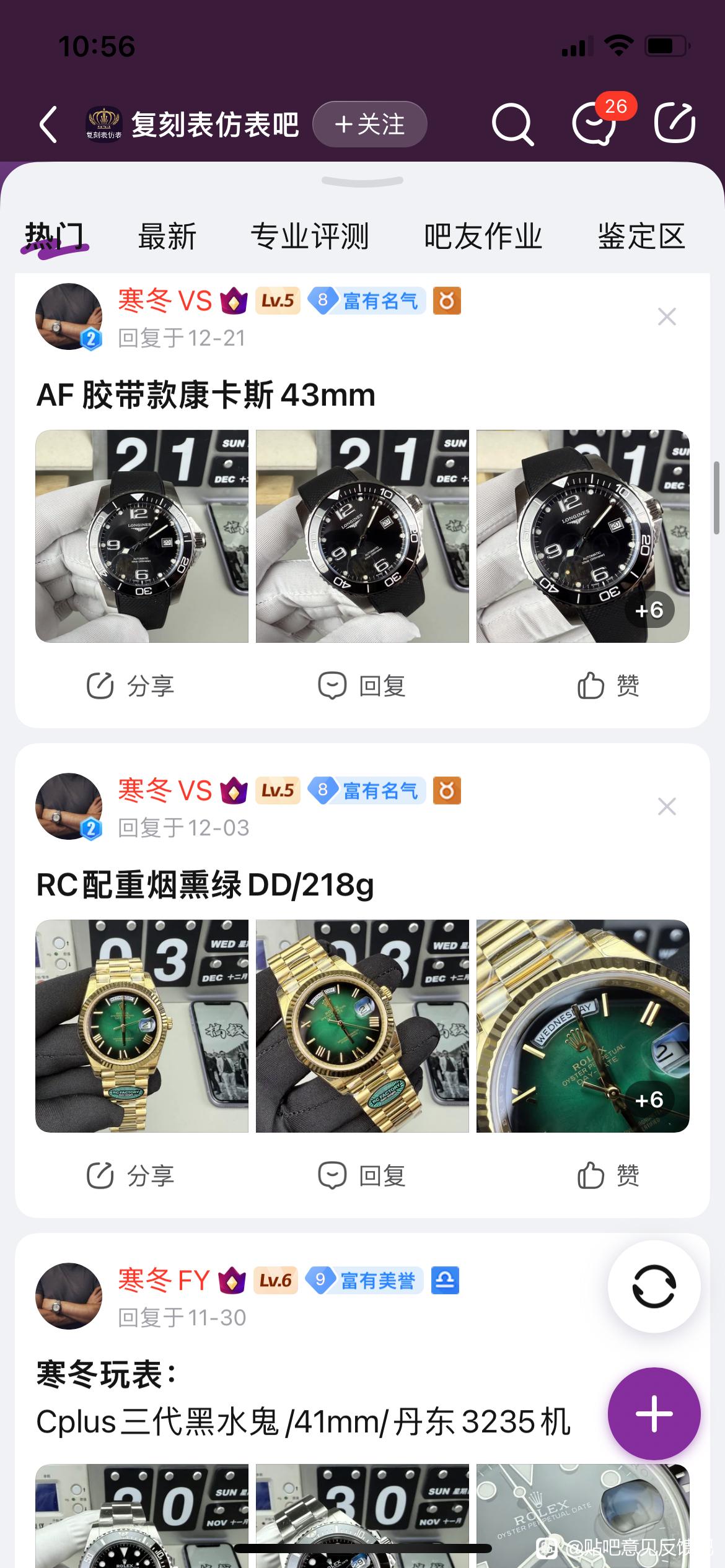Switch to the 专业评测 tab
725x1568 pixels.
pos(309,237)
